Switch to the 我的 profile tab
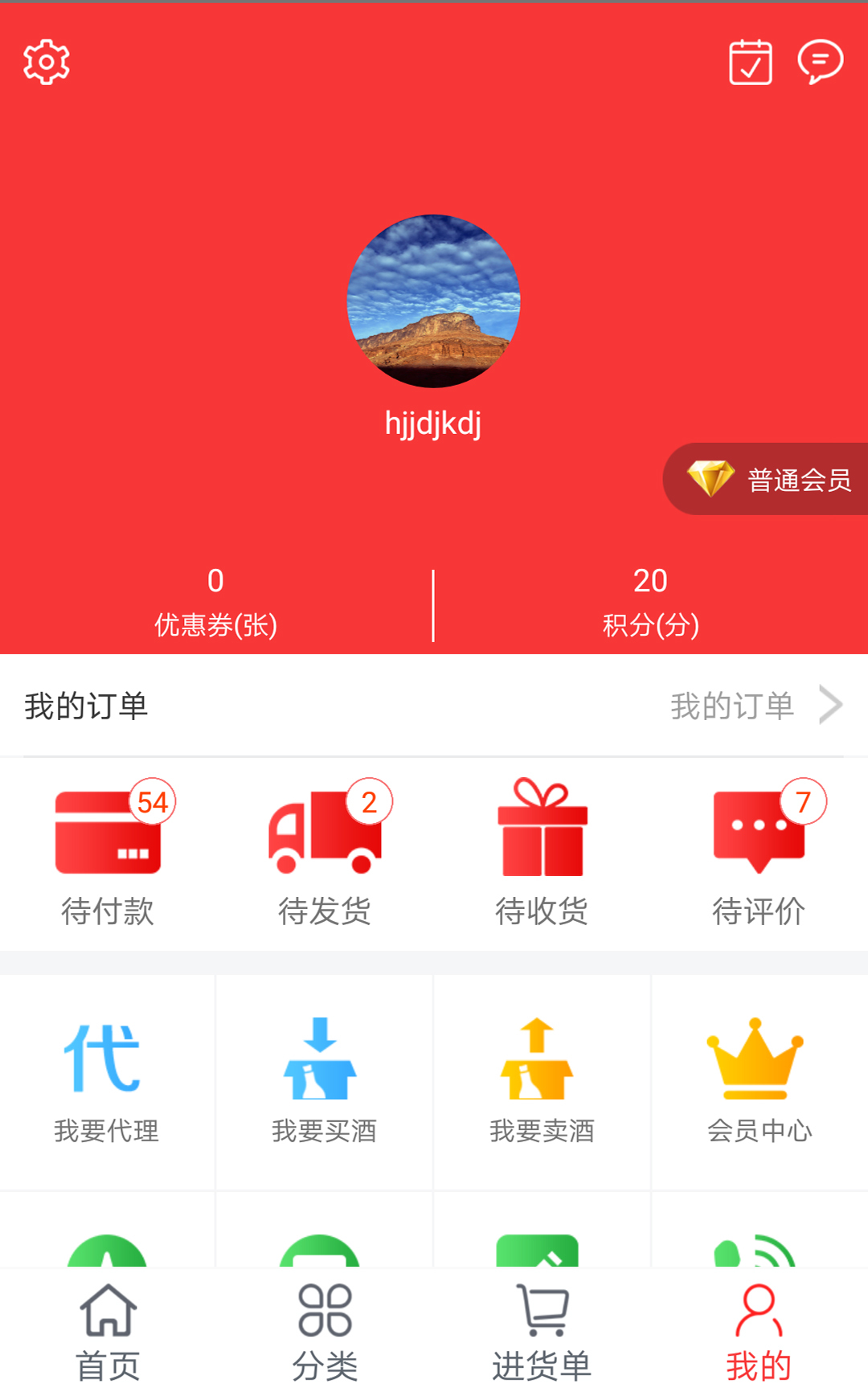This screenshot has height=1396, width=868. pos(759,1332)
